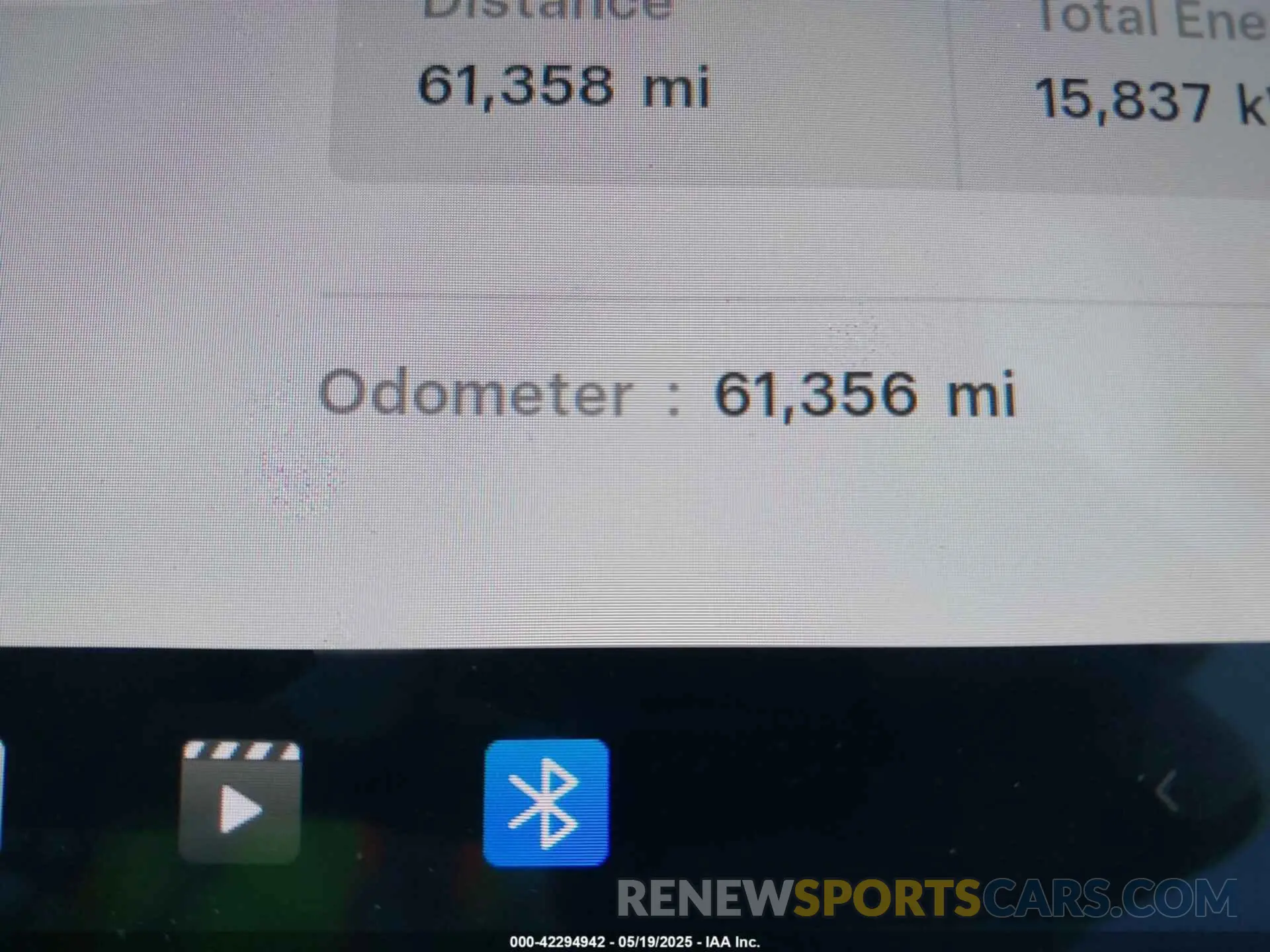Tap the left chevron arrow
Image resolution: width=1270 pixels, height=952 pixels.
[x=1167, y=791]
